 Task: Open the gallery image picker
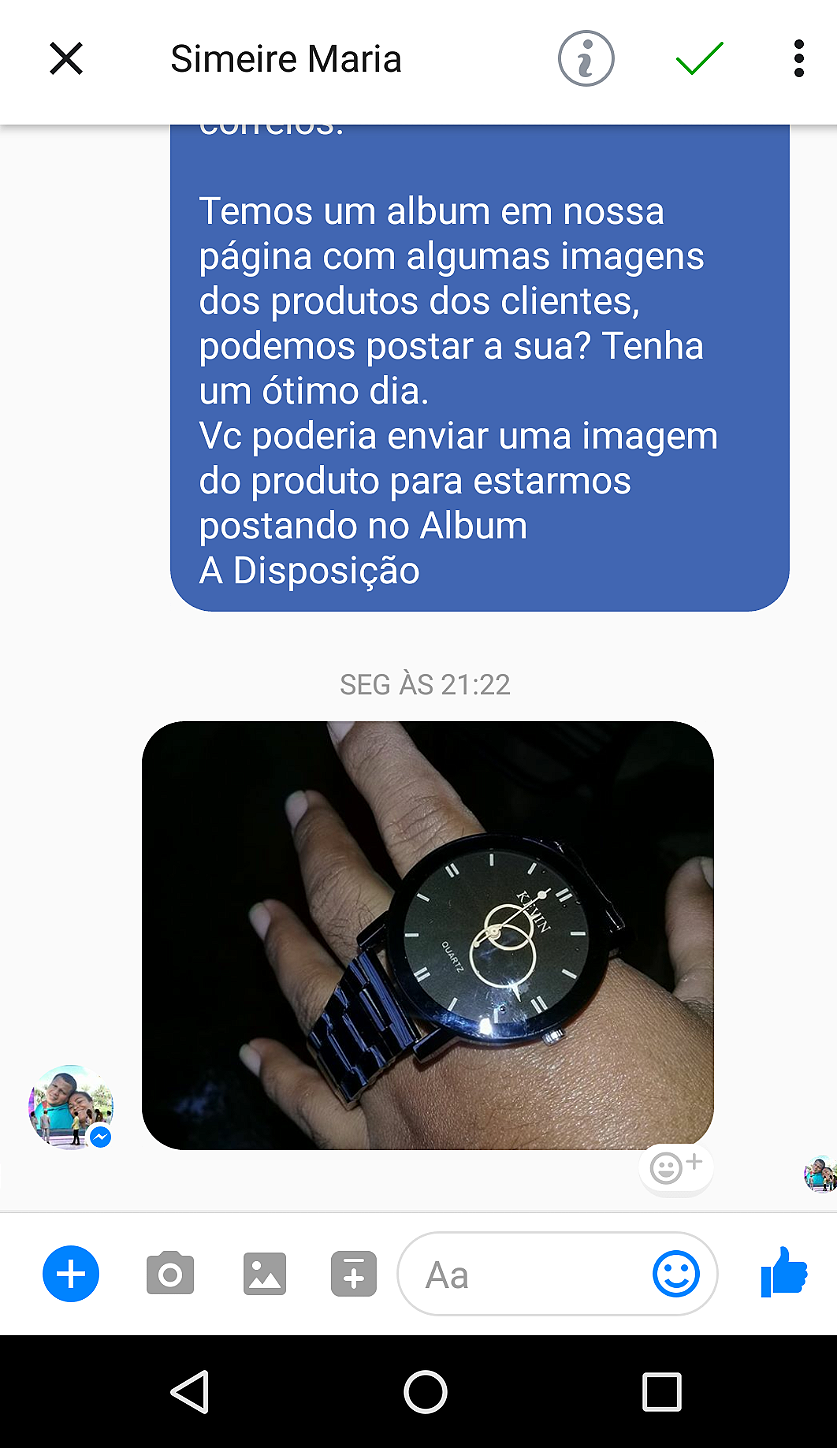[265, 1275]
